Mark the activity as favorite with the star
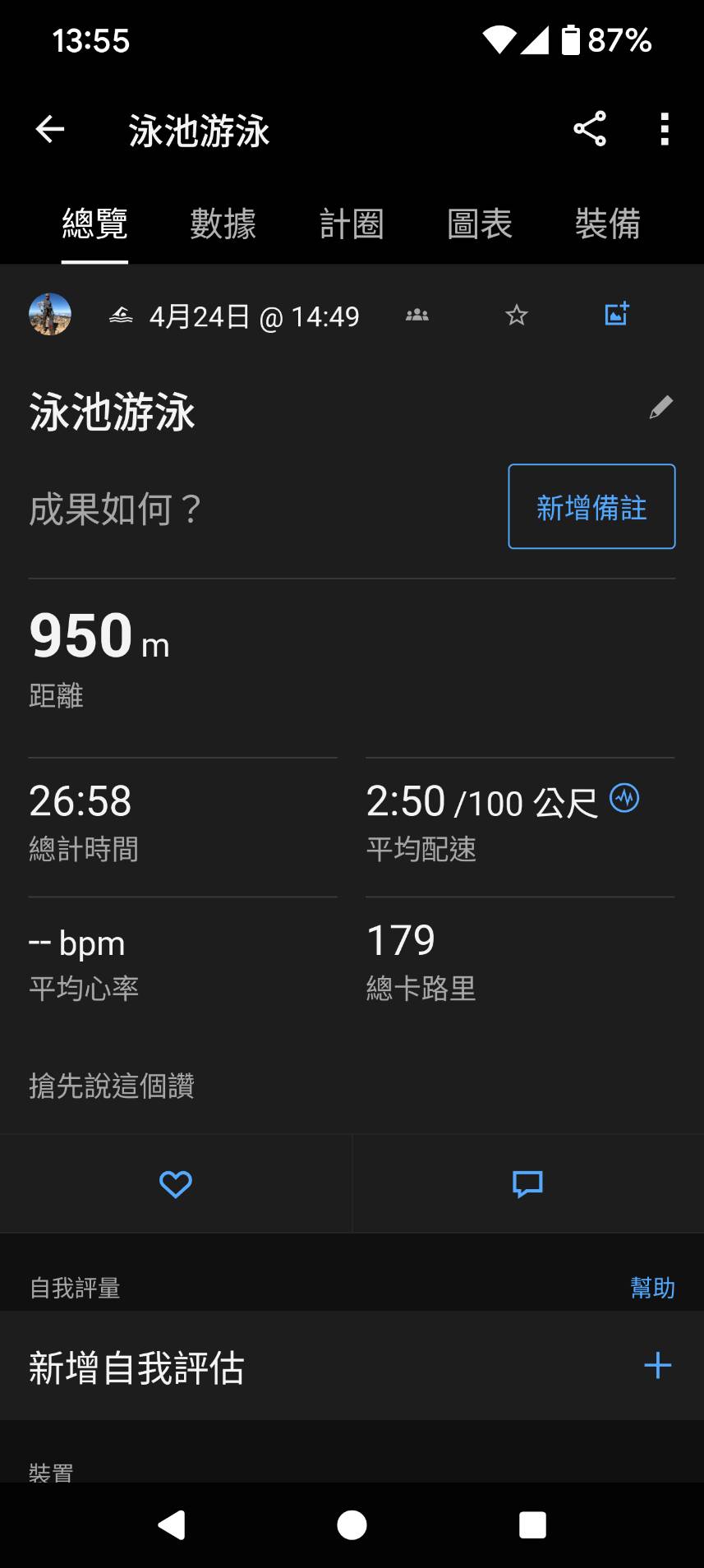704x1568 pixels. coord(517,315)
